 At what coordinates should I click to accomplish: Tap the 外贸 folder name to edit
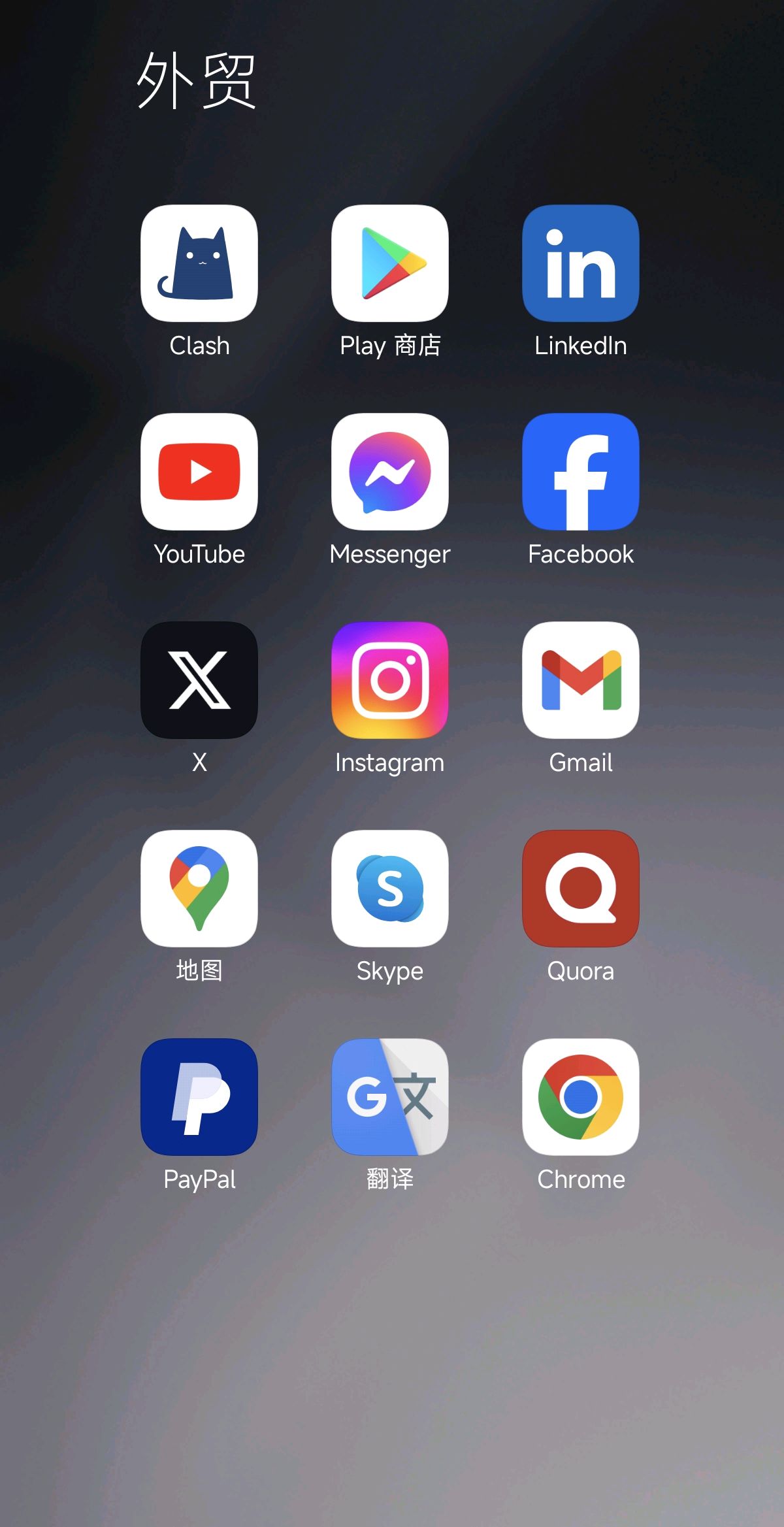click(196, 81)
